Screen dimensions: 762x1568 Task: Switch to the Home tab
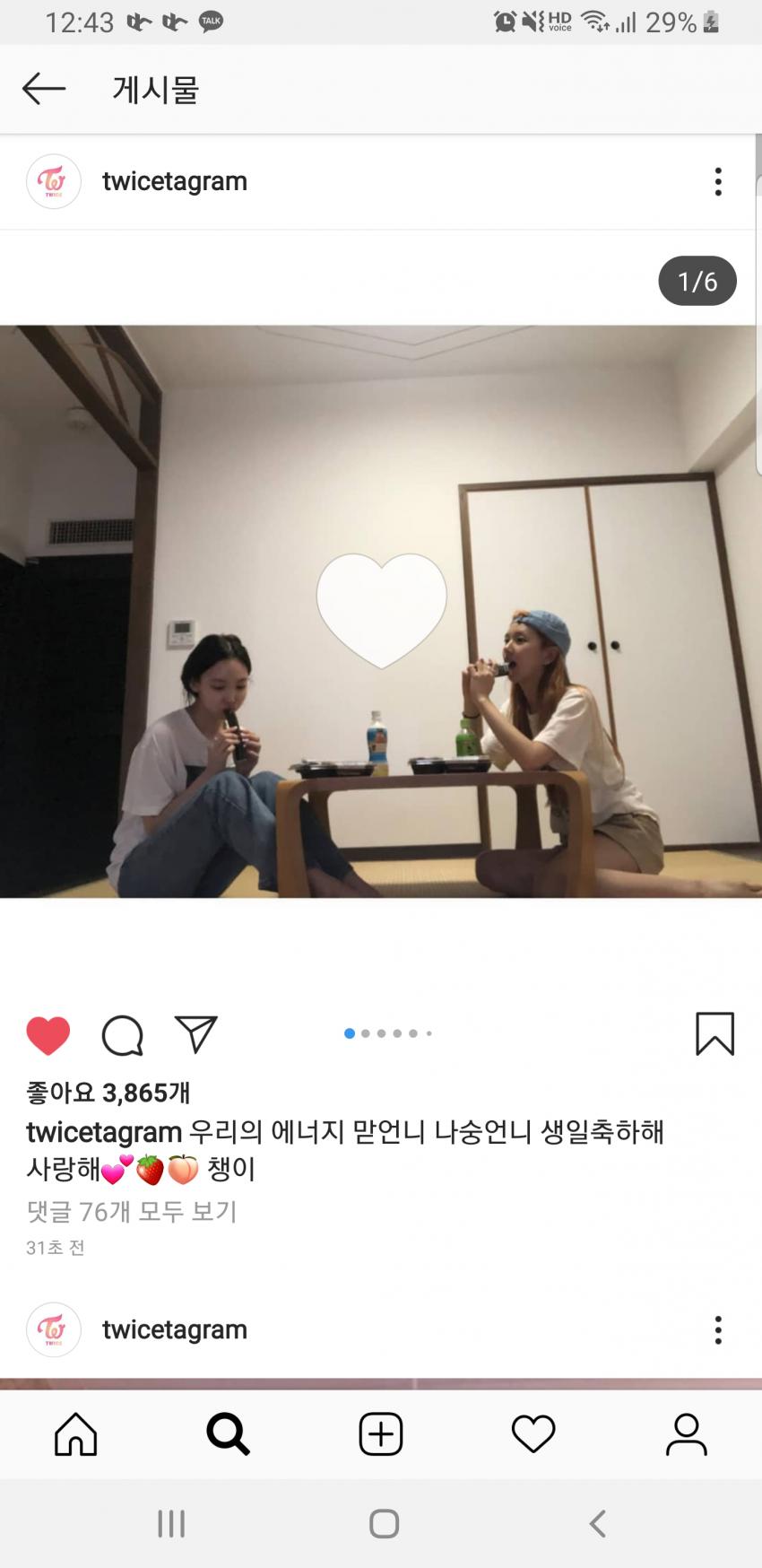pyautogui.click(x=76, y=1434)
